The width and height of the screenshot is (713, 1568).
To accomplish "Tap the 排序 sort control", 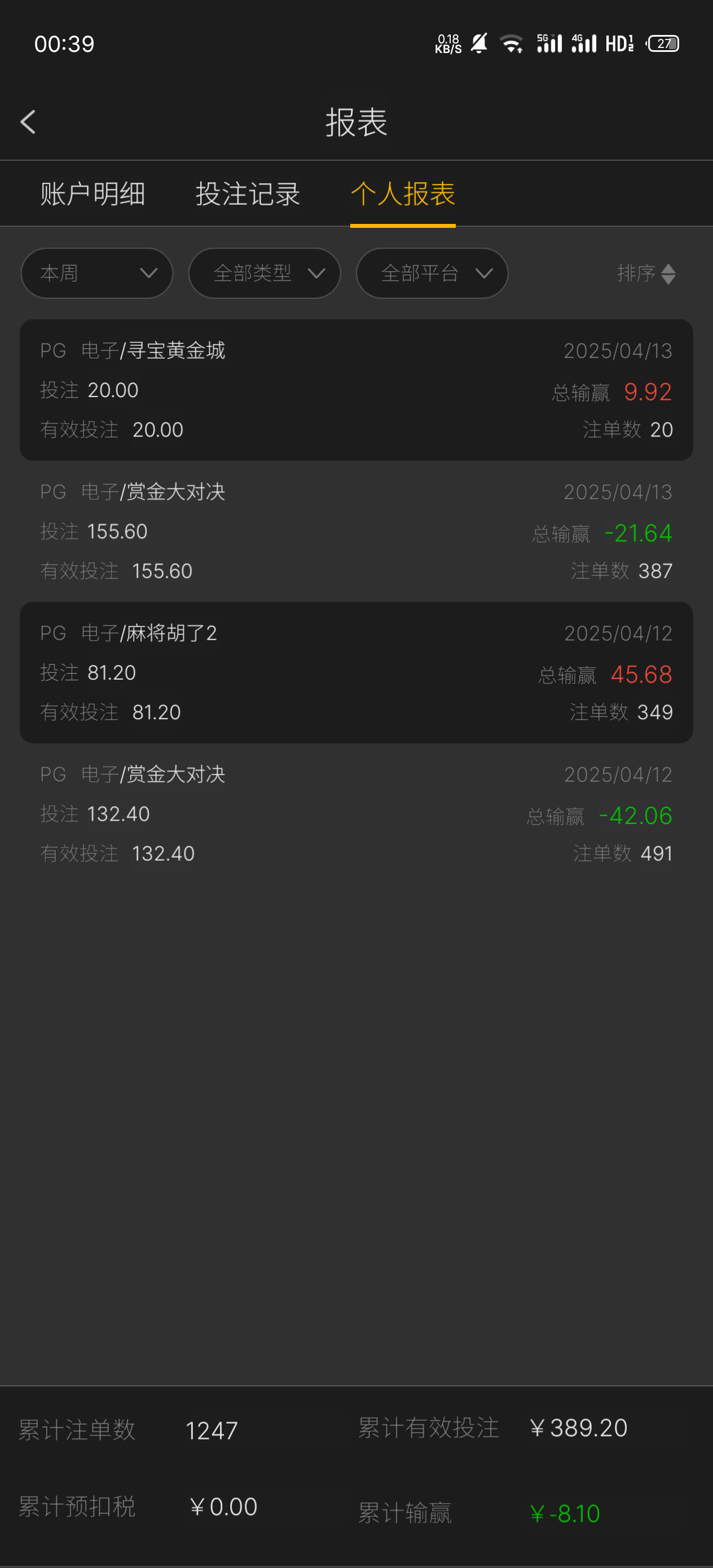I will click(645, 274).
